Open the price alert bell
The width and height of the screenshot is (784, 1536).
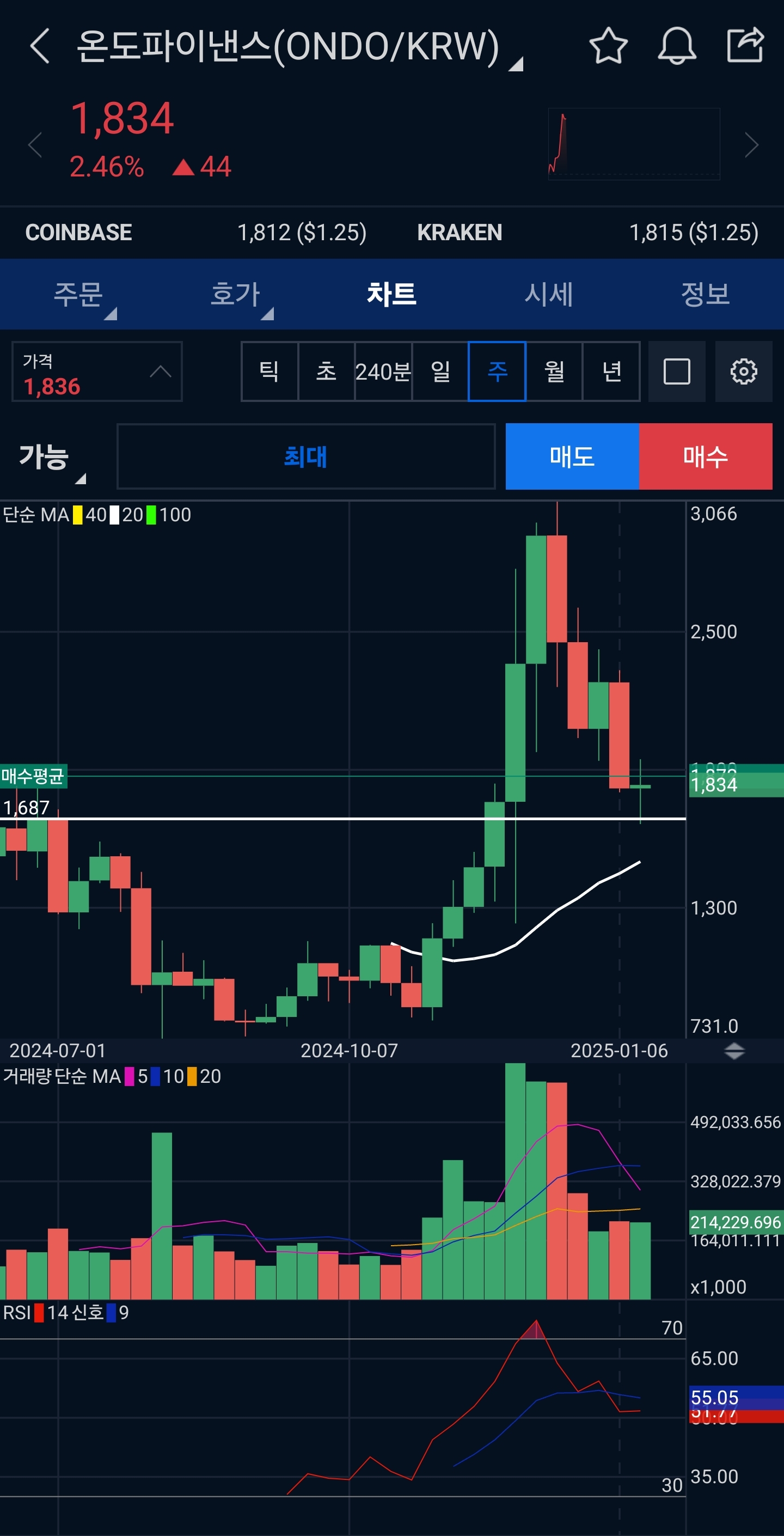[677, 45]
